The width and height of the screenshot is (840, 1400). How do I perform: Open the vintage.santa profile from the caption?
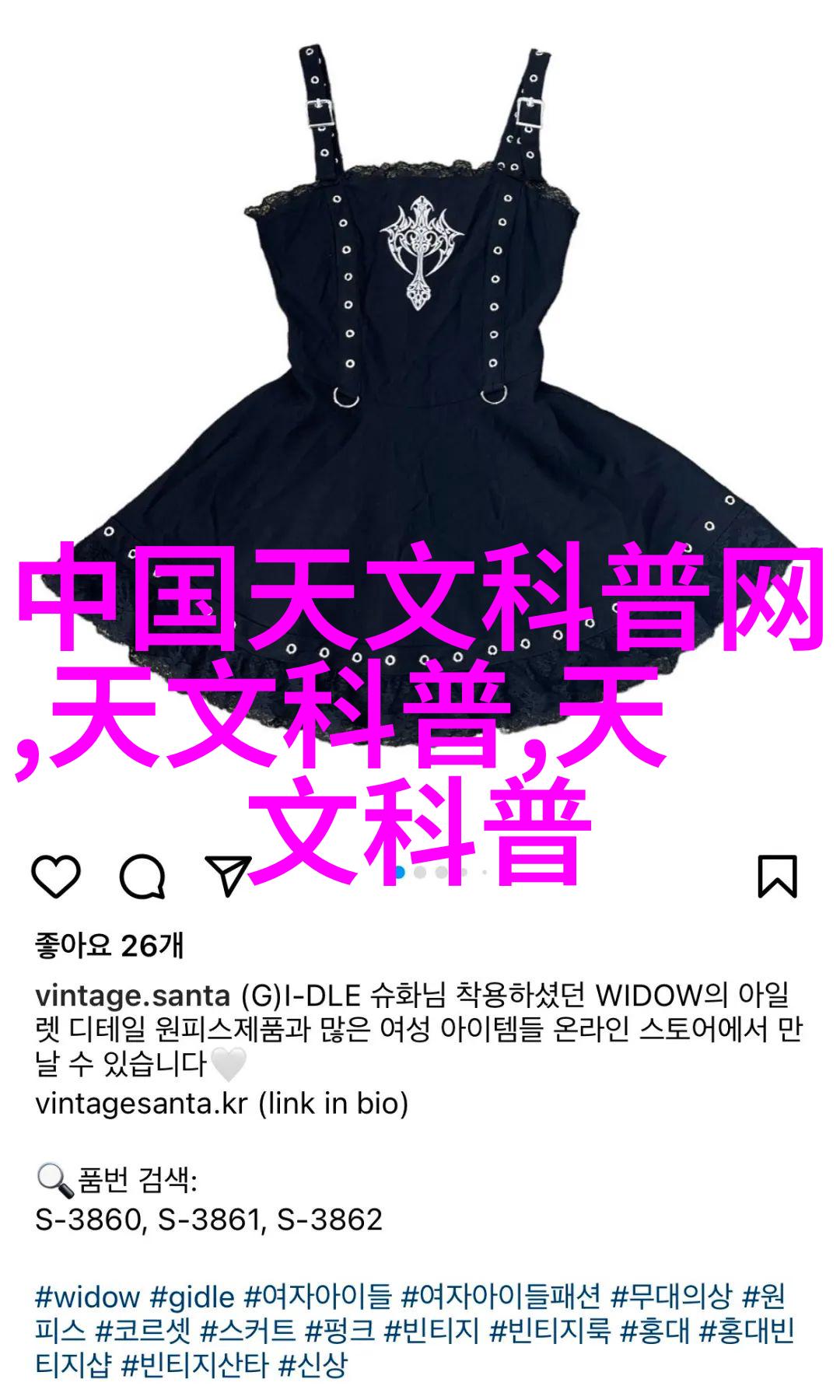132,996
